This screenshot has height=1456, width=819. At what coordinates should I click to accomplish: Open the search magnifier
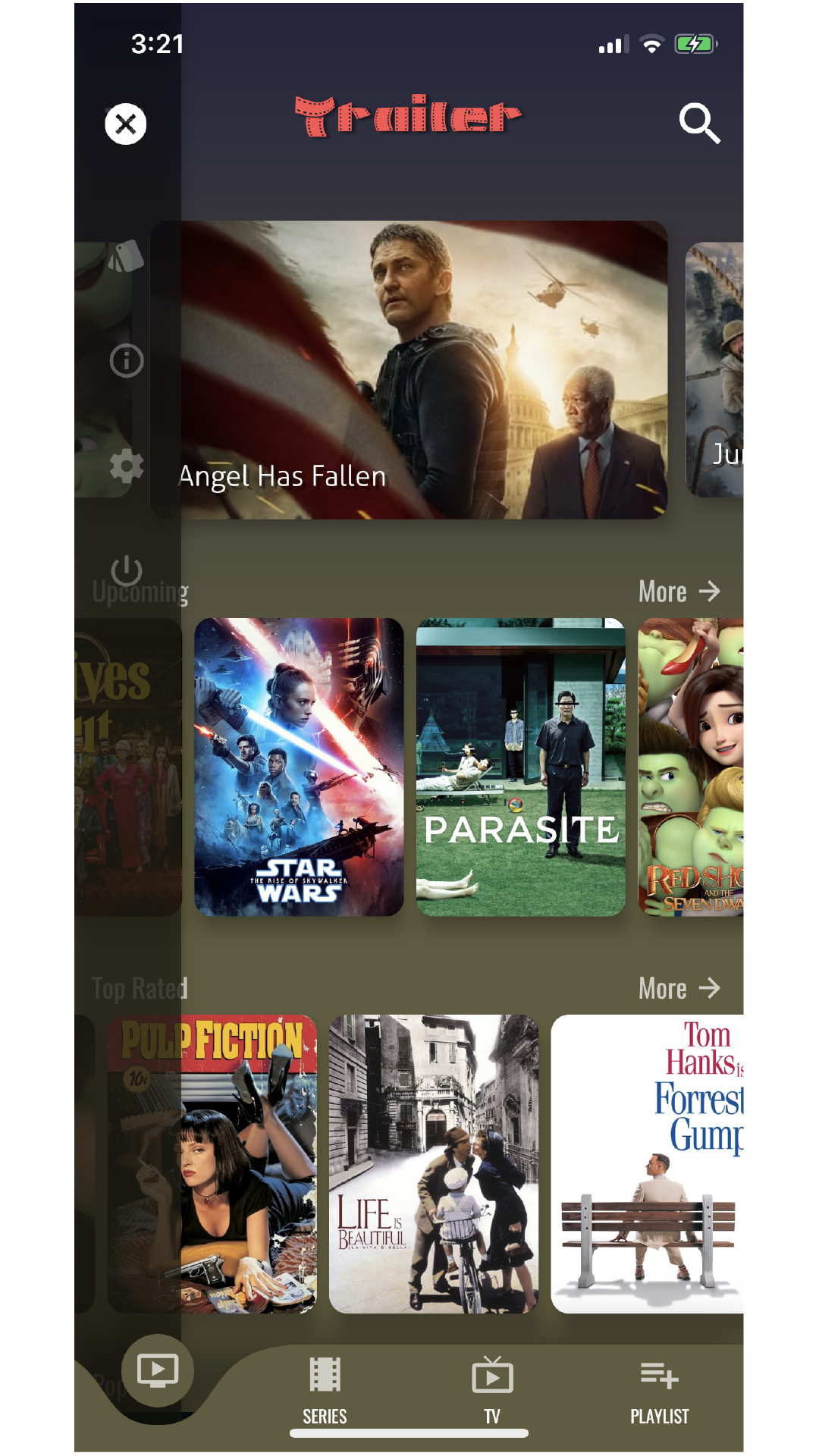699,124
